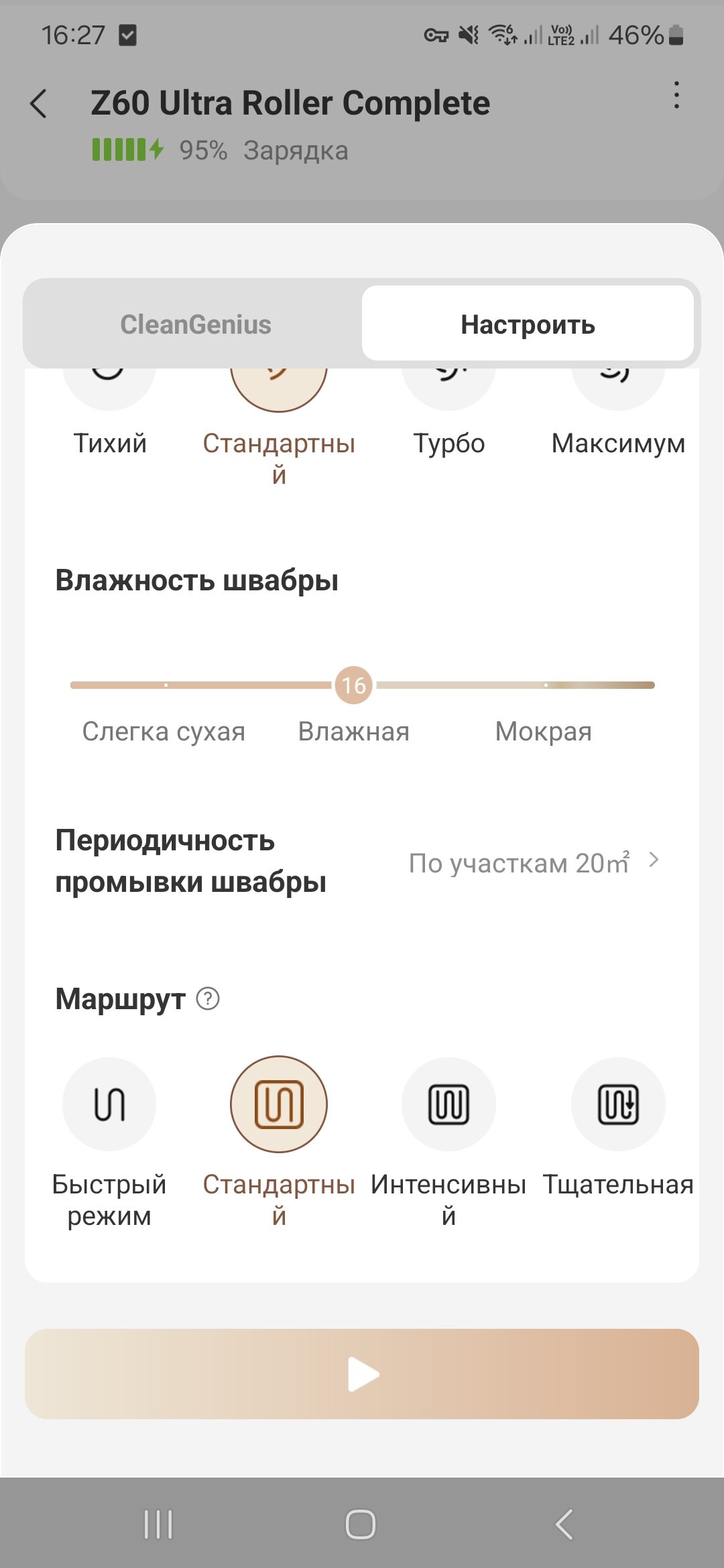Open recent apps from navigation bar
This screenshot has height=1568, width=724.
(x=158, y=1524)
